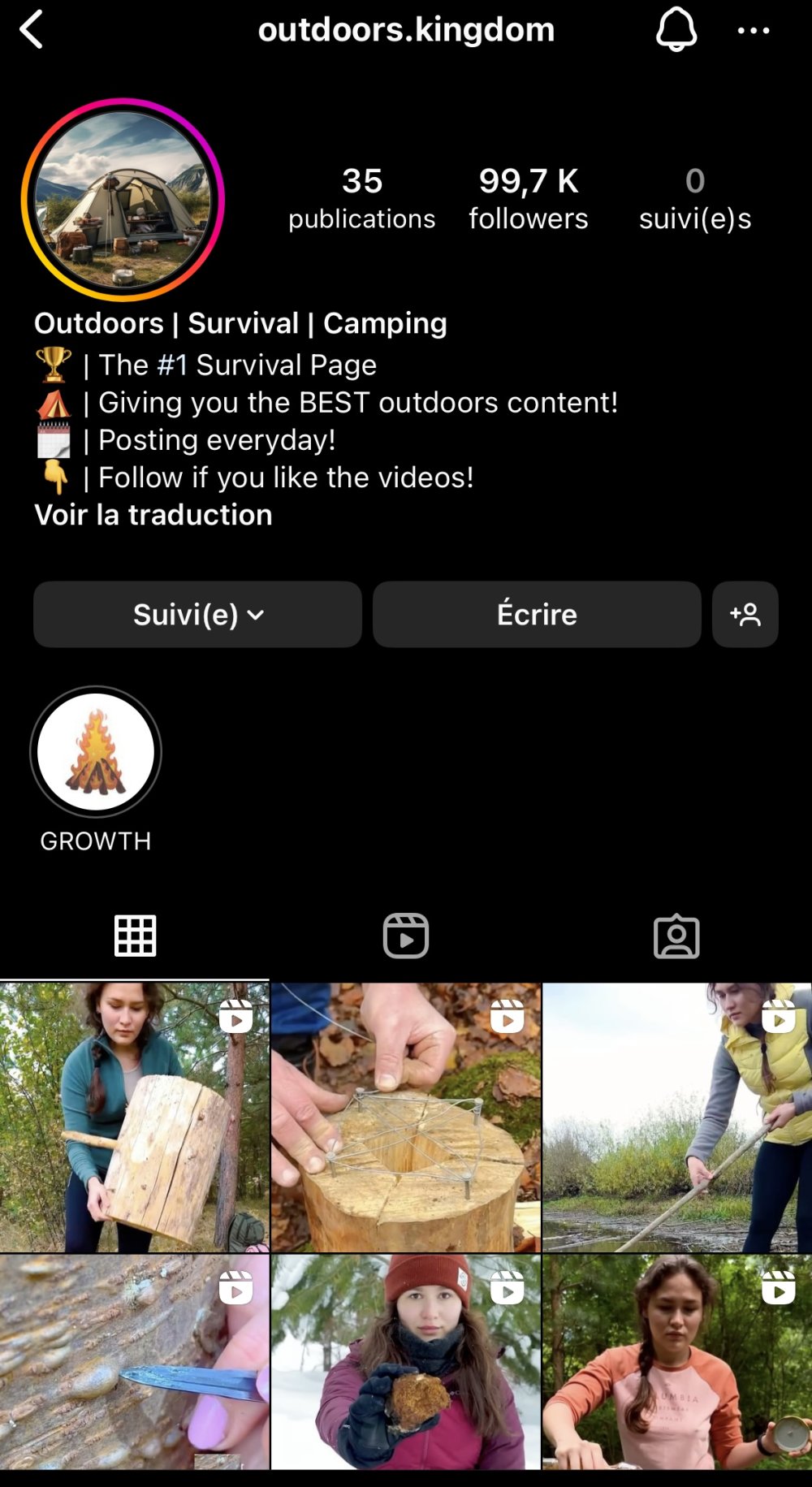The height and width of the screenshot is (1487, 812).
Task: Open the notifications bell for this profile
Action: [x=676, y=30]
